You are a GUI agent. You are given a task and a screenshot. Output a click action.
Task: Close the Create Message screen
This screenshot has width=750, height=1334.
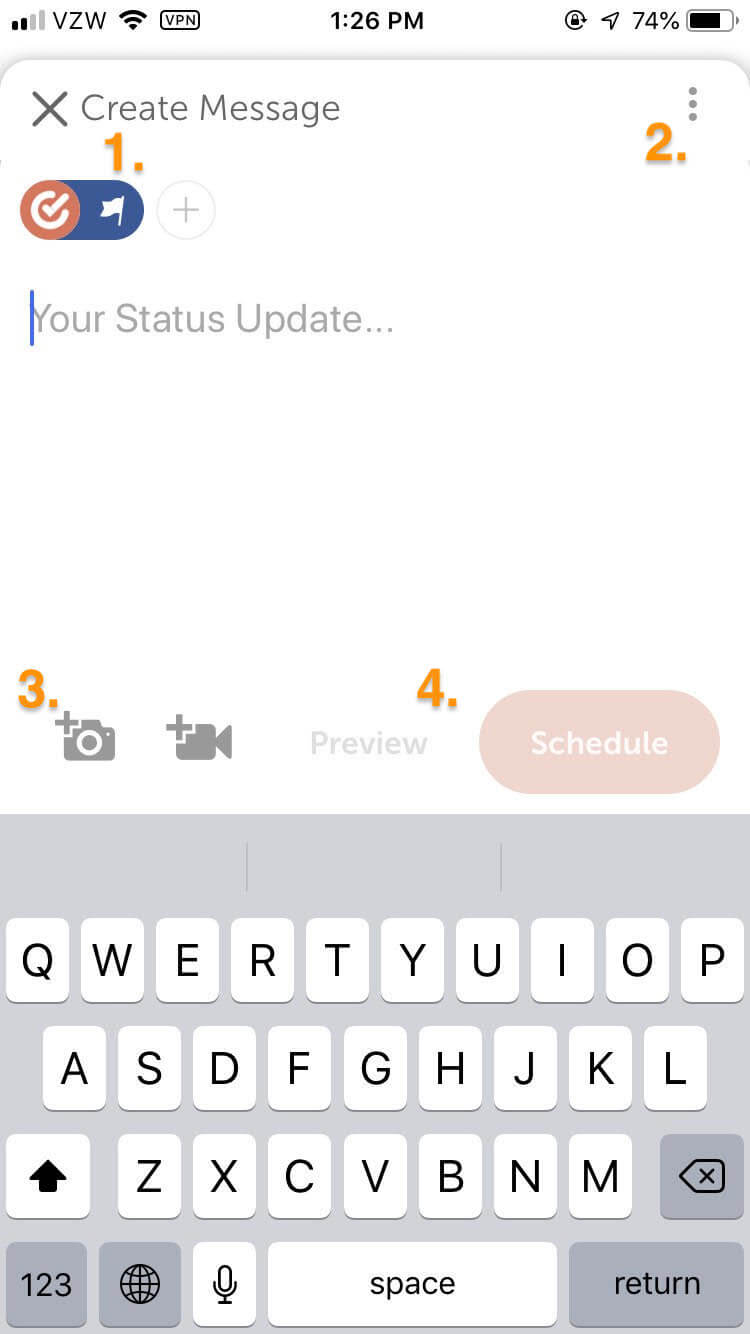point(49,109)
